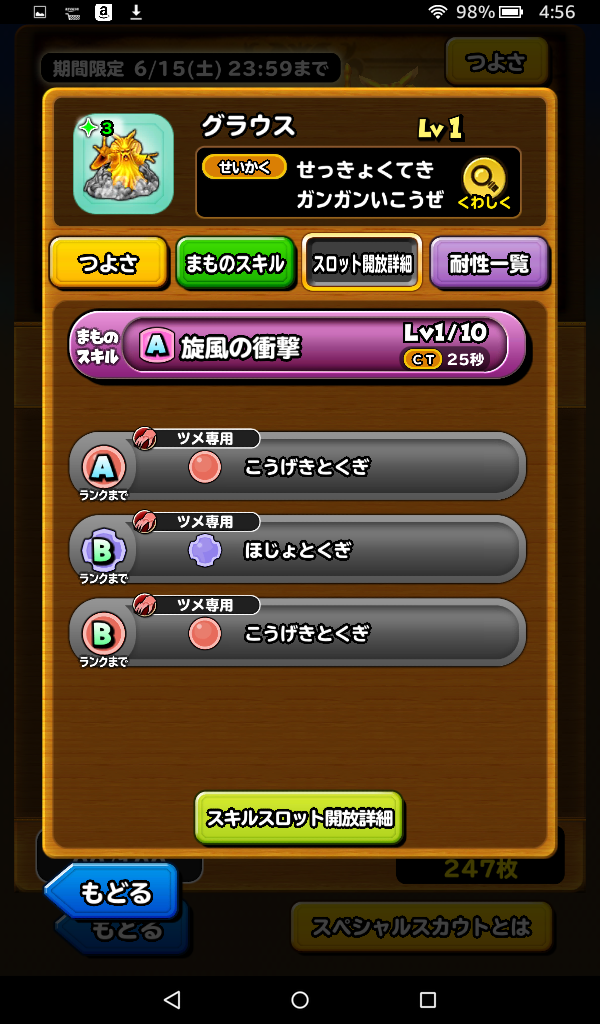Image resolution: width=600 pixels, height=1024 pixels.
Task: Open the 旋風の衝撃 skill details
Action: [297, 346]
